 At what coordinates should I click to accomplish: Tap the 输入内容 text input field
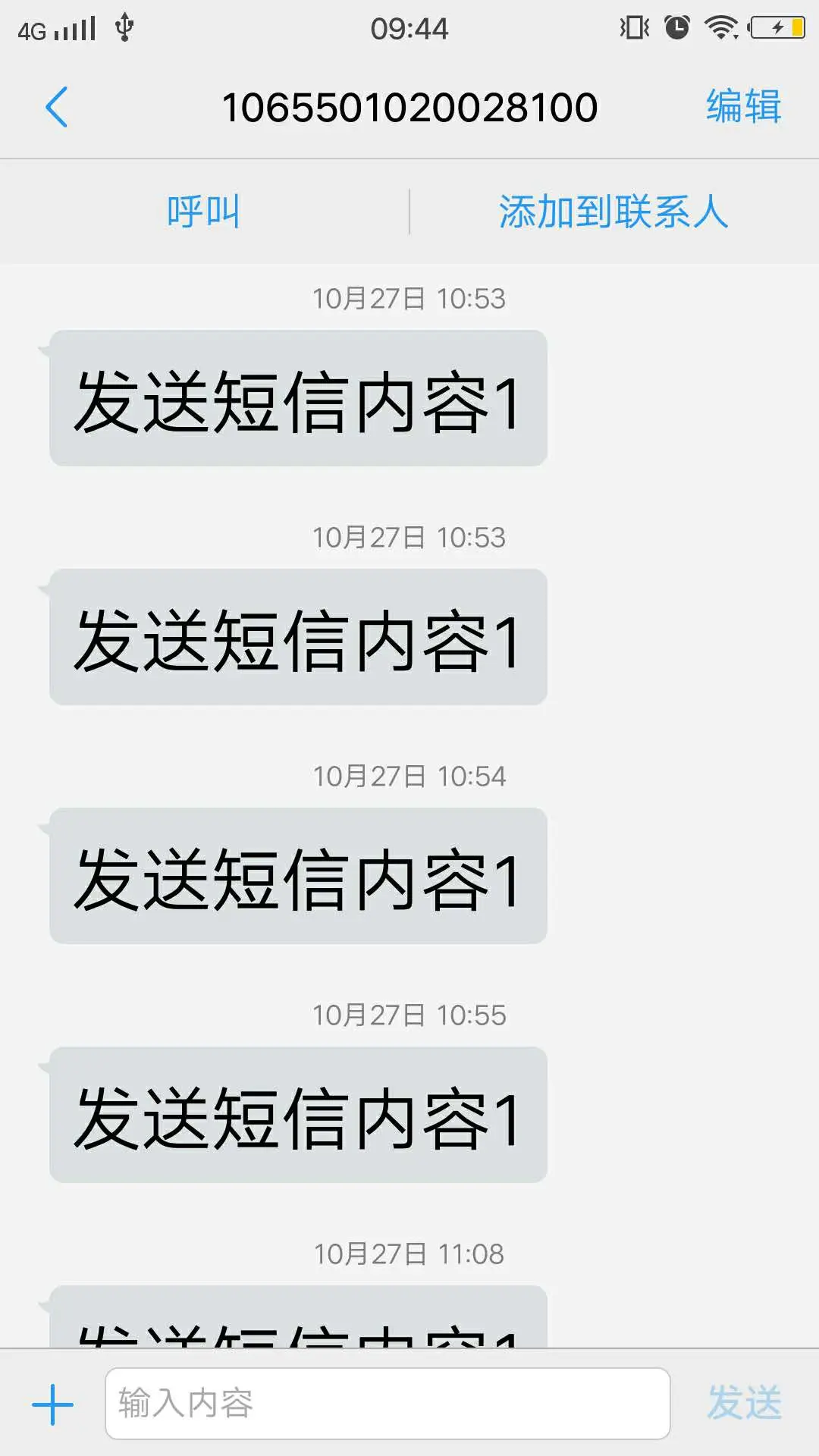pos(379,1401)
